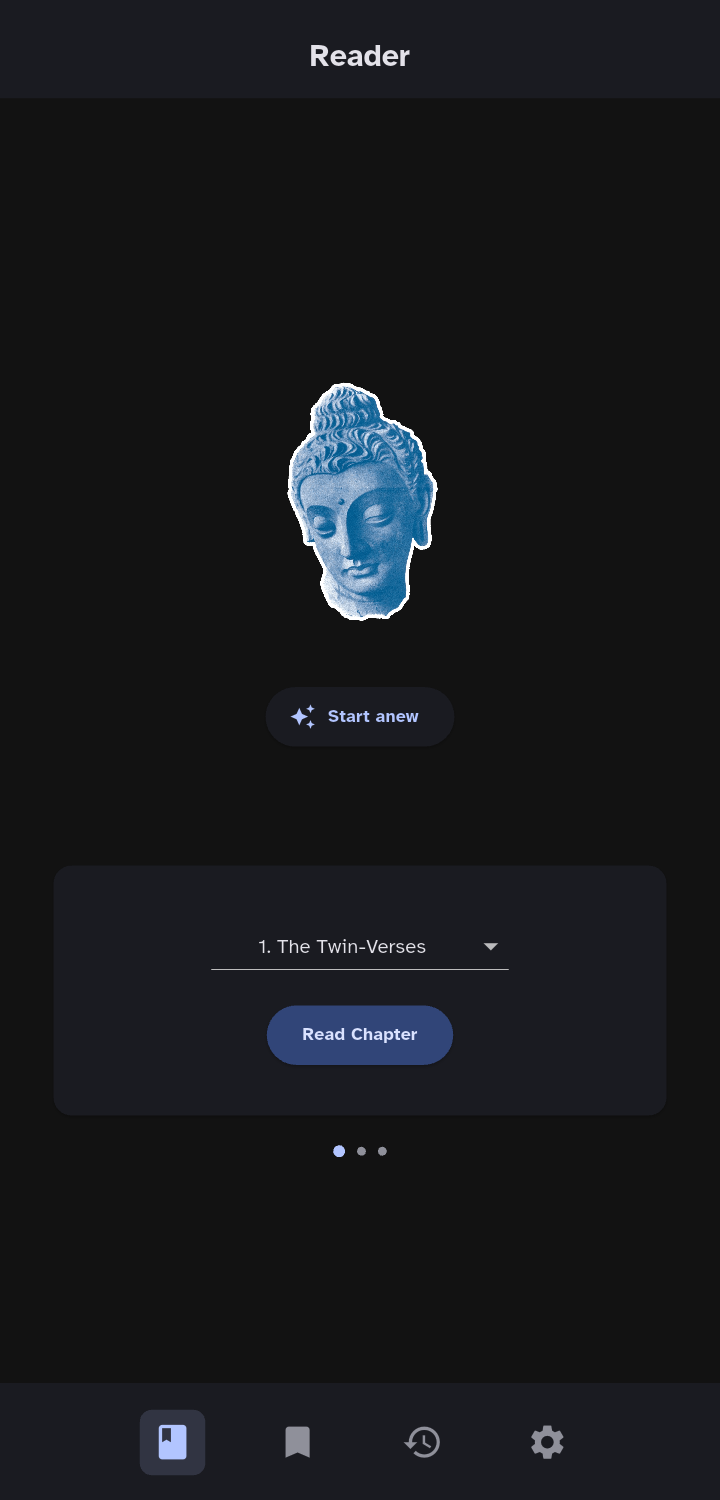Expand the Twin-Verses chapter dropdown

pos(360,947)
